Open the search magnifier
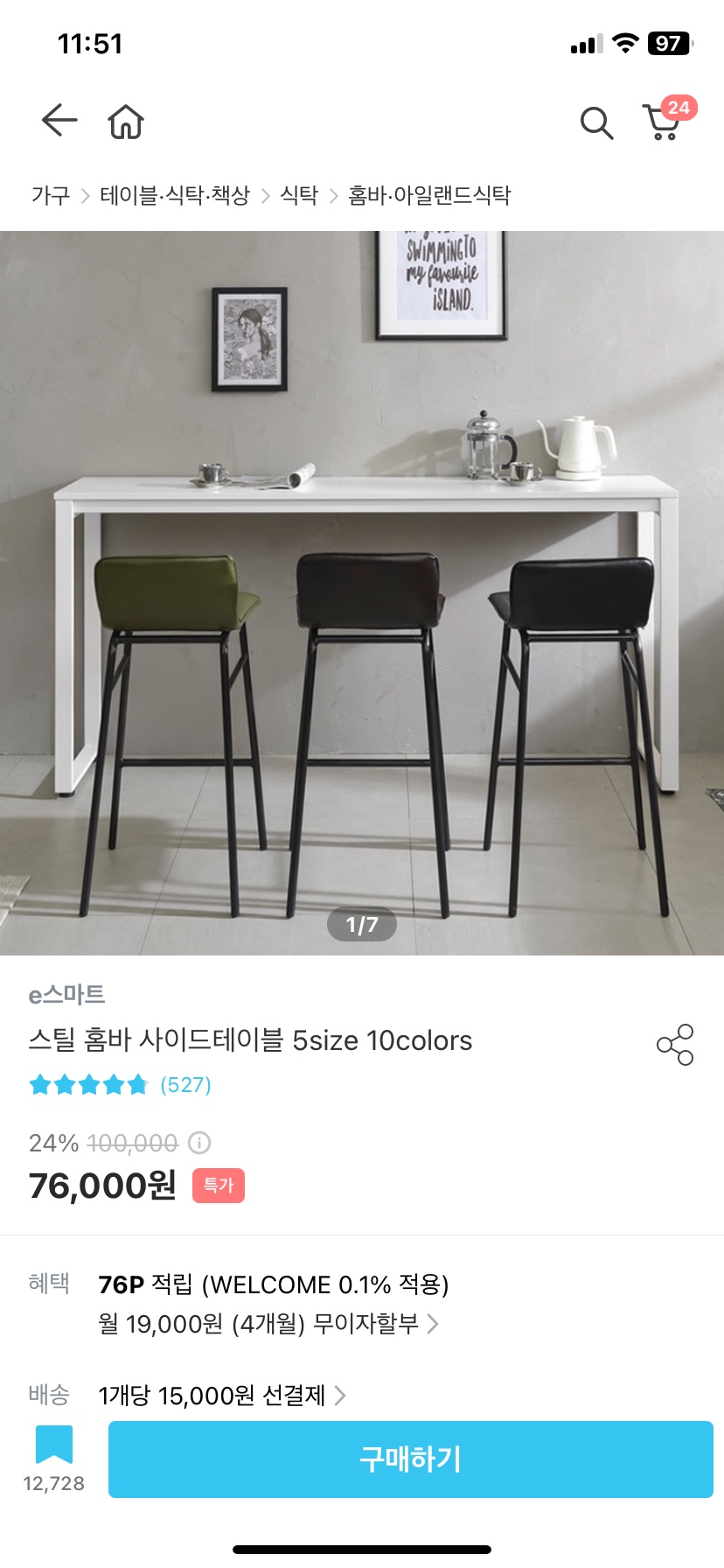 click(596, 122)
